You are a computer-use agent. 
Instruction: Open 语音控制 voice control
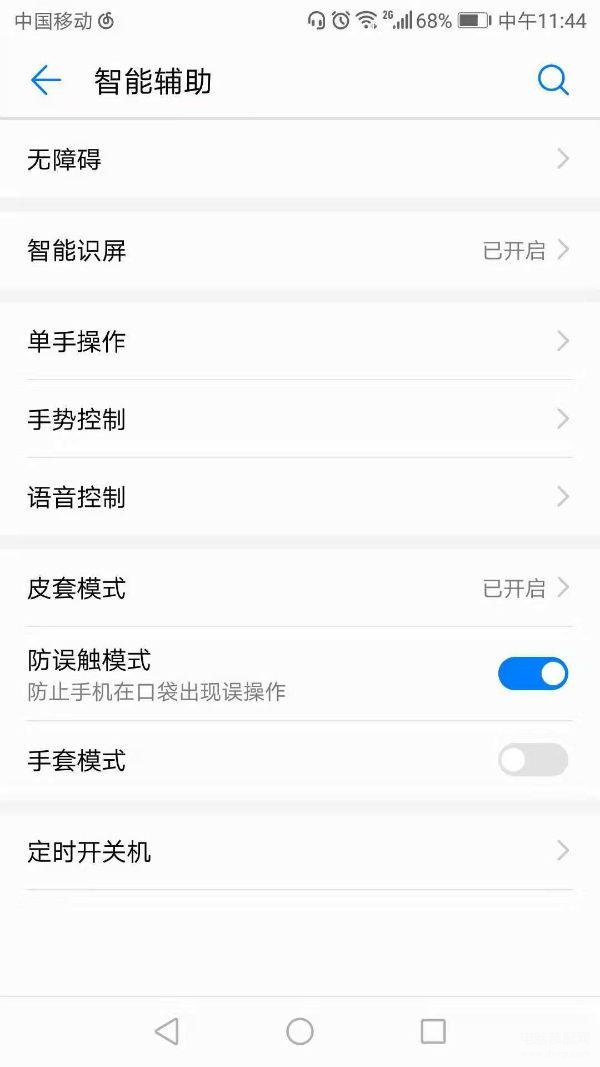300,497
